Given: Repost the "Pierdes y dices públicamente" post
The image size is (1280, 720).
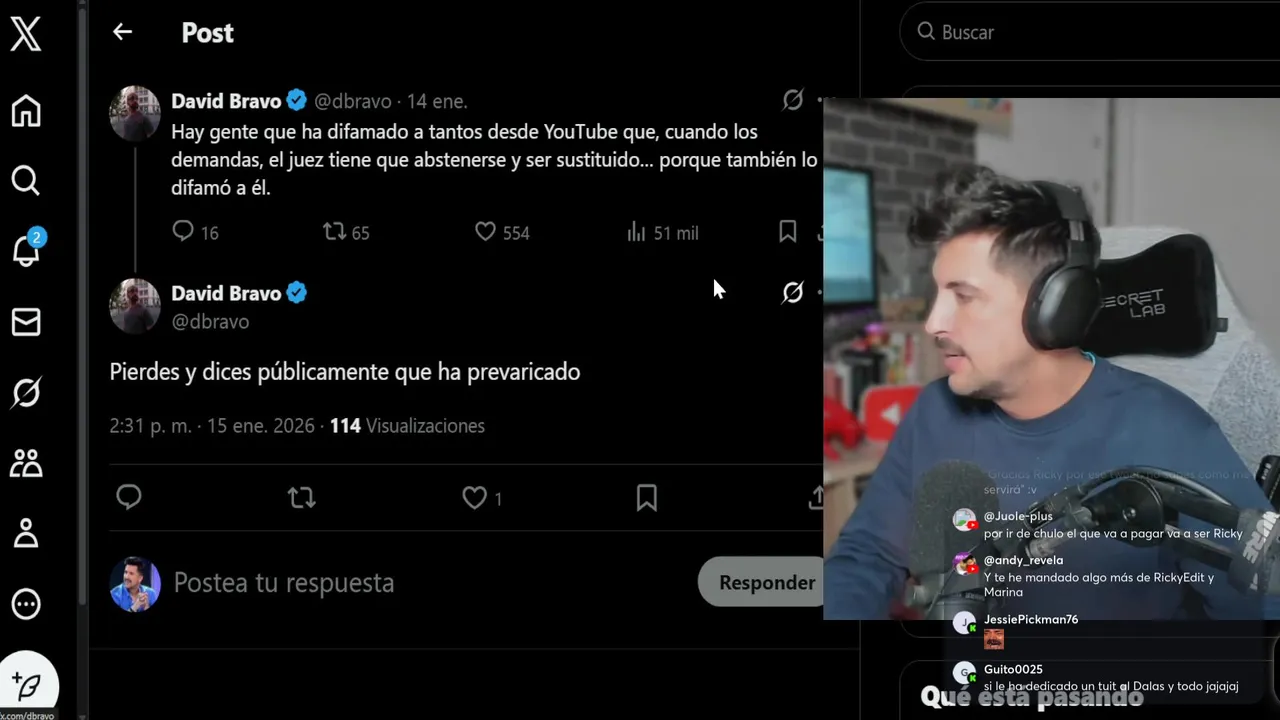Looking at the screenshot, I should [301, 498].
